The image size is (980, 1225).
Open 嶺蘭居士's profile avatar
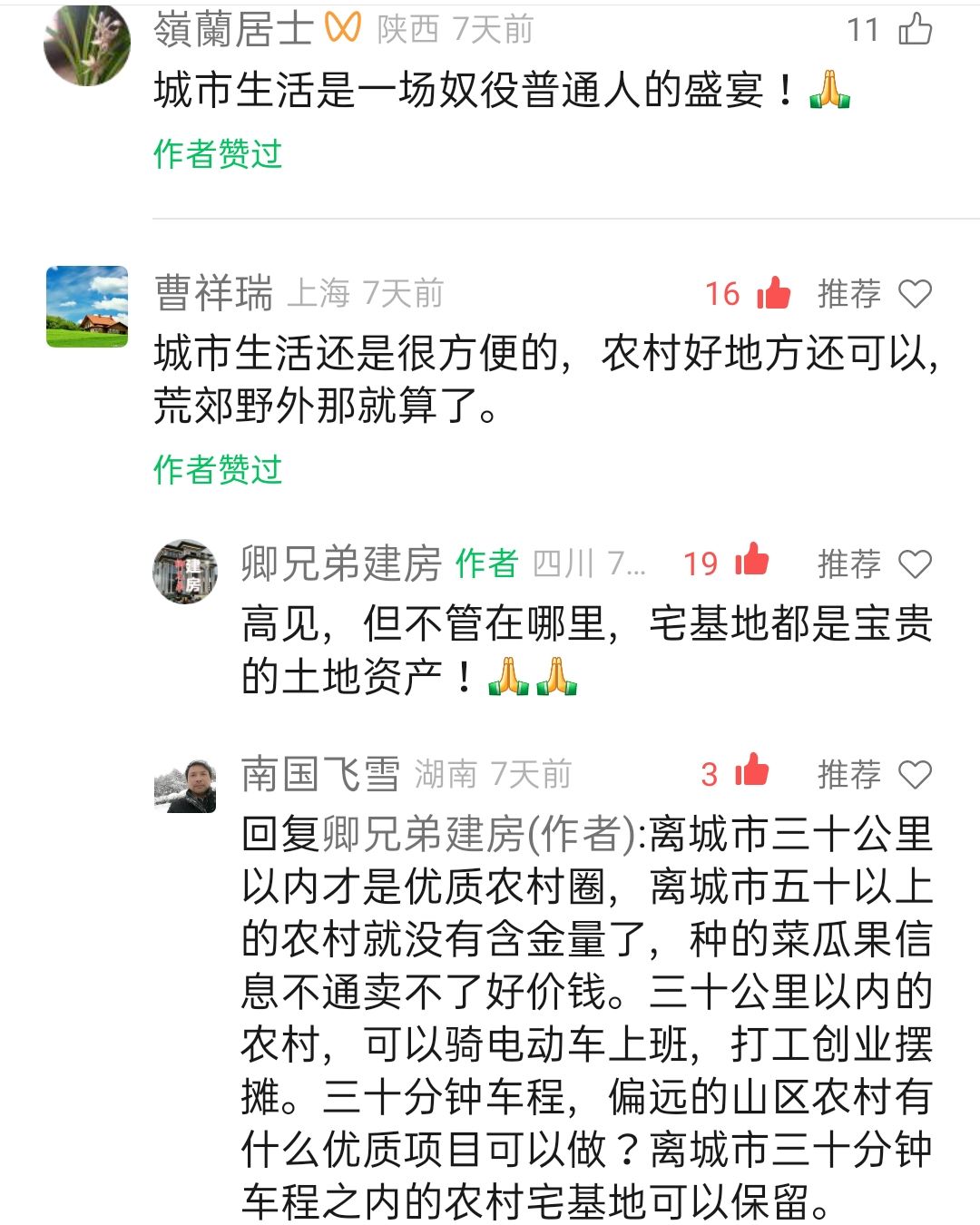[87, 44]
